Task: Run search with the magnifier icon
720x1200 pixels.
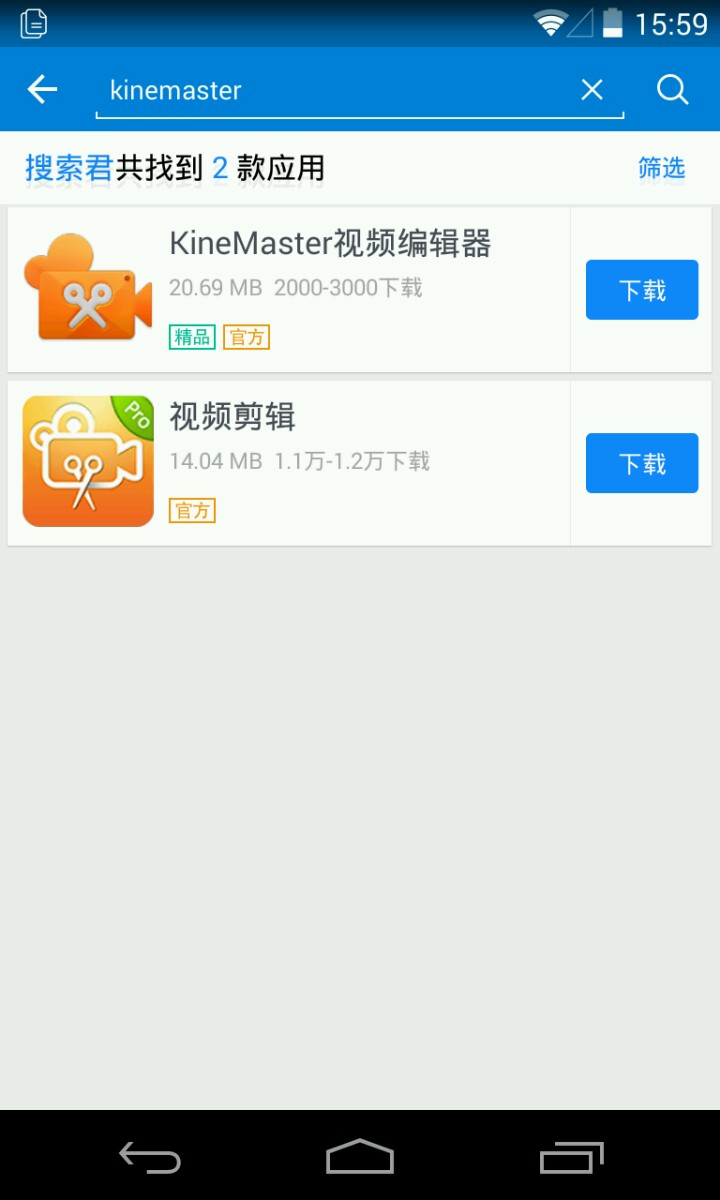Action: [x=673, y=90]
